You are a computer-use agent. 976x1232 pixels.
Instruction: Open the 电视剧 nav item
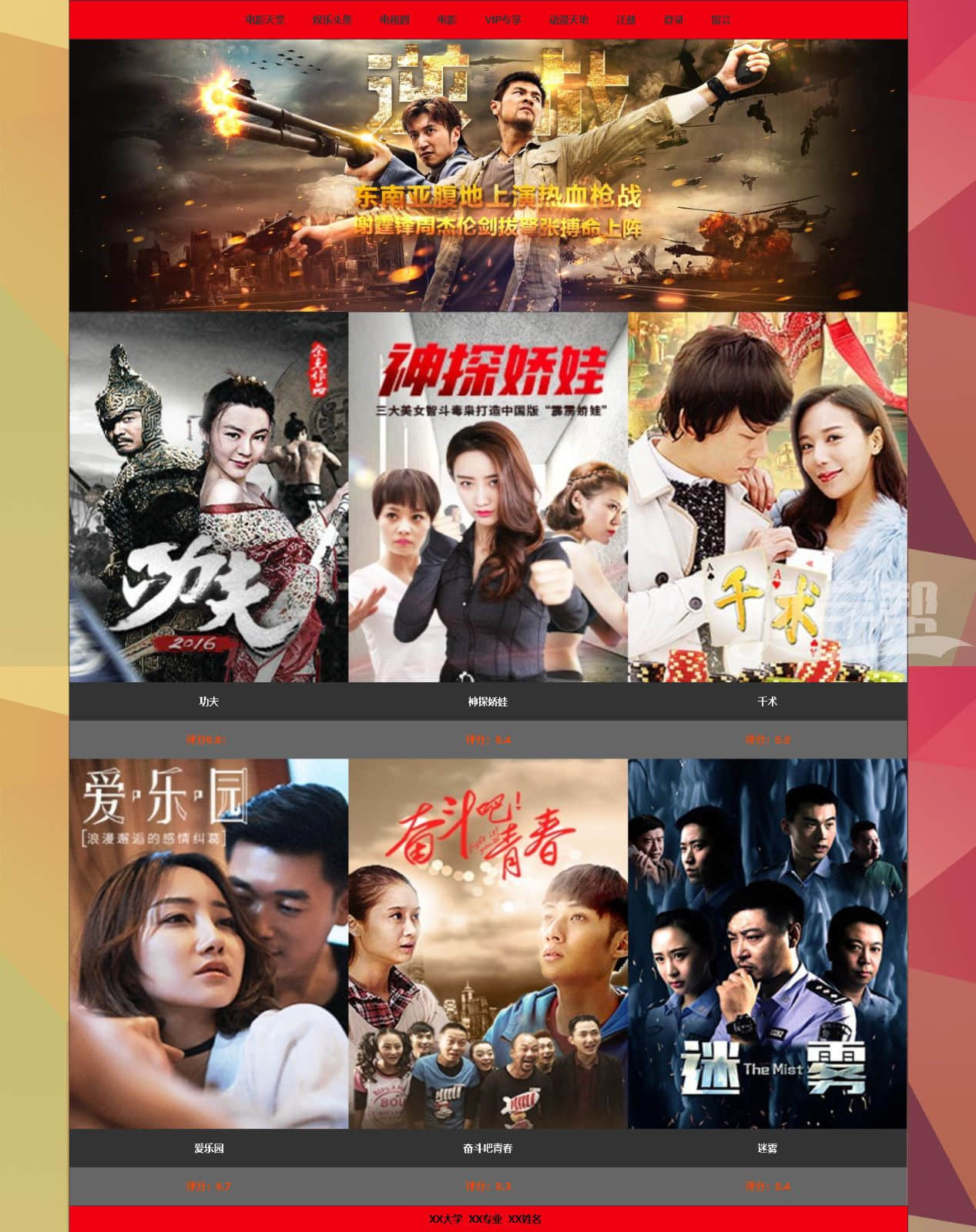pos(394,20)
